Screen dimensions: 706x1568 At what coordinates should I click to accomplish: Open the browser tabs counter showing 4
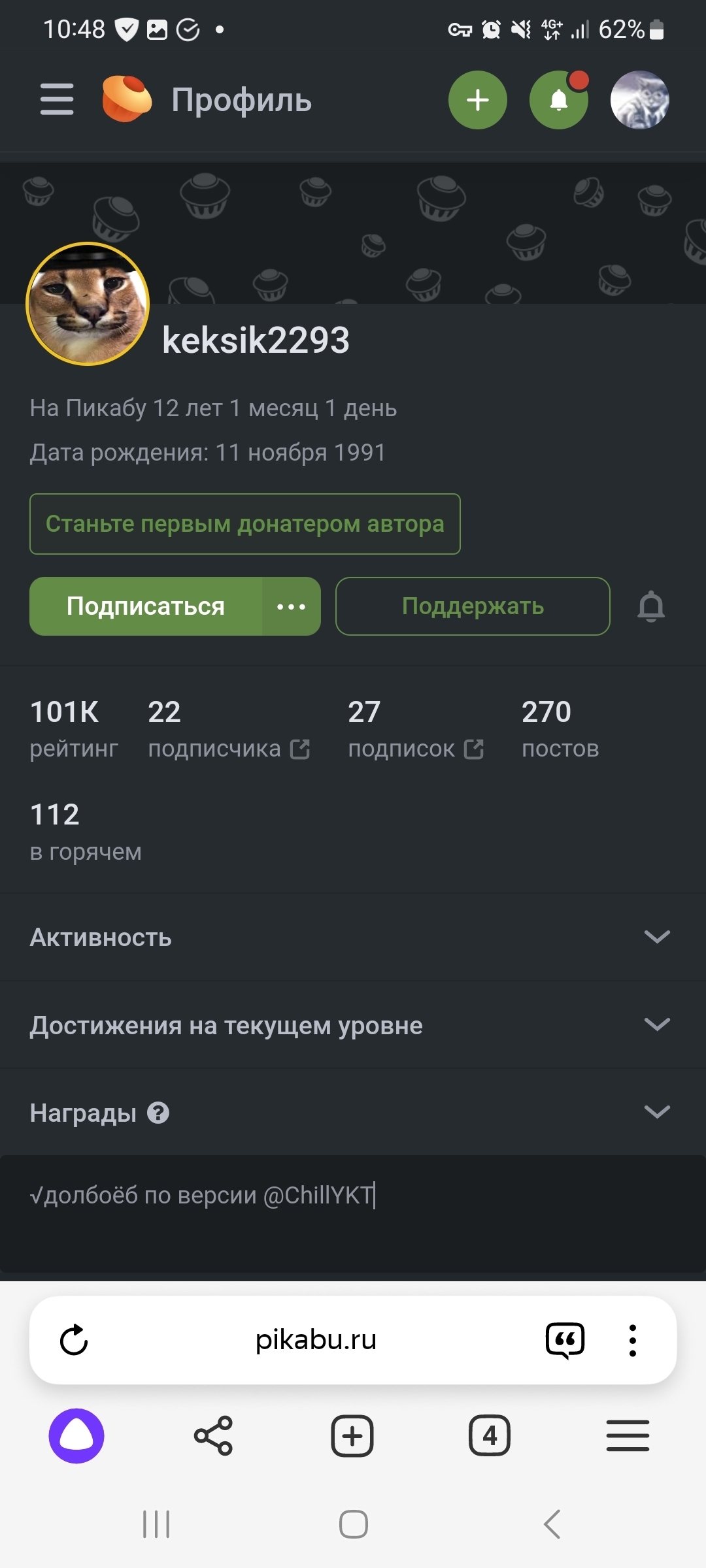click(490, 1436)
